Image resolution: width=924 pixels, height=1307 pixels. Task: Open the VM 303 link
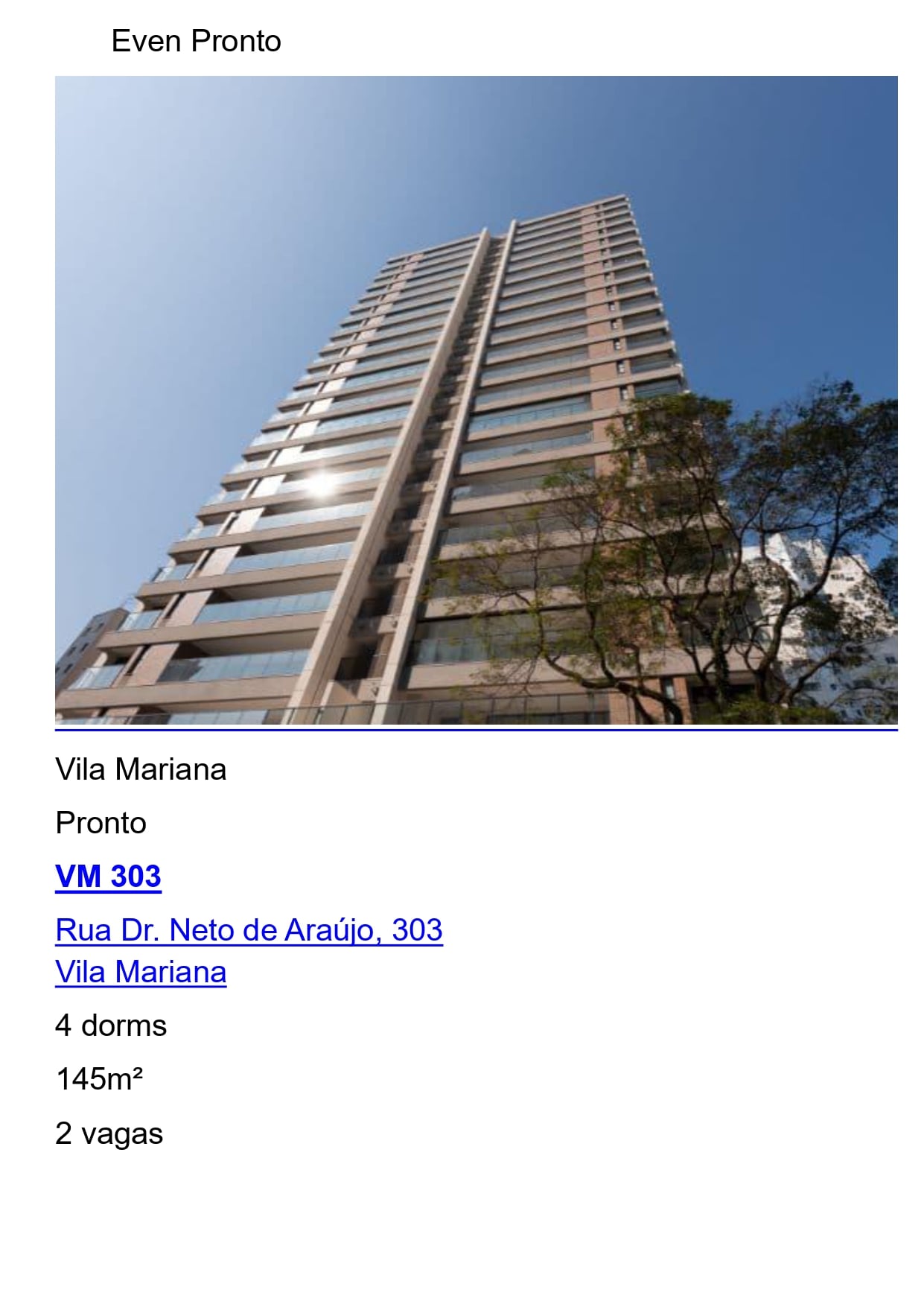coord(108,877)
